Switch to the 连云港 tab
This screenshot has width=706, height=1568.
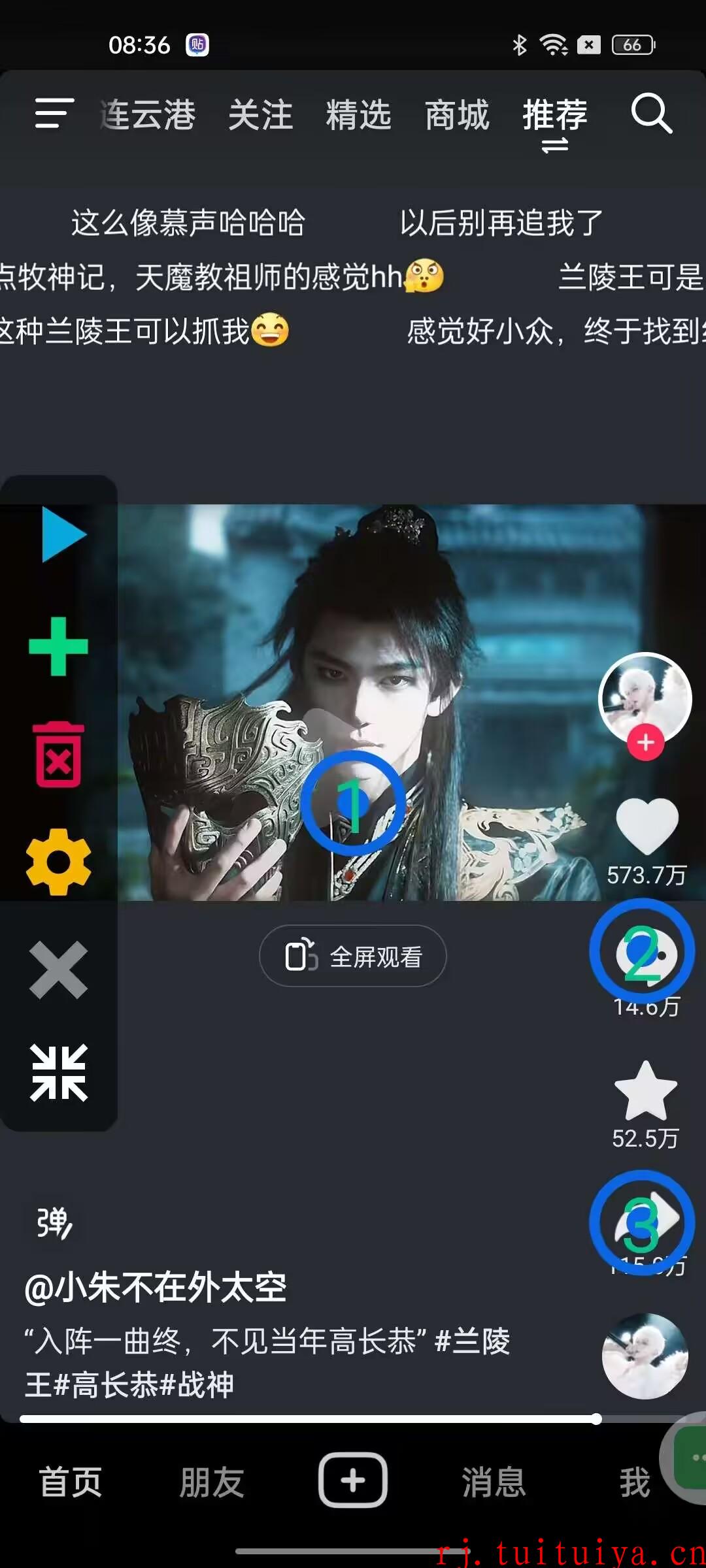click(148, 115)
